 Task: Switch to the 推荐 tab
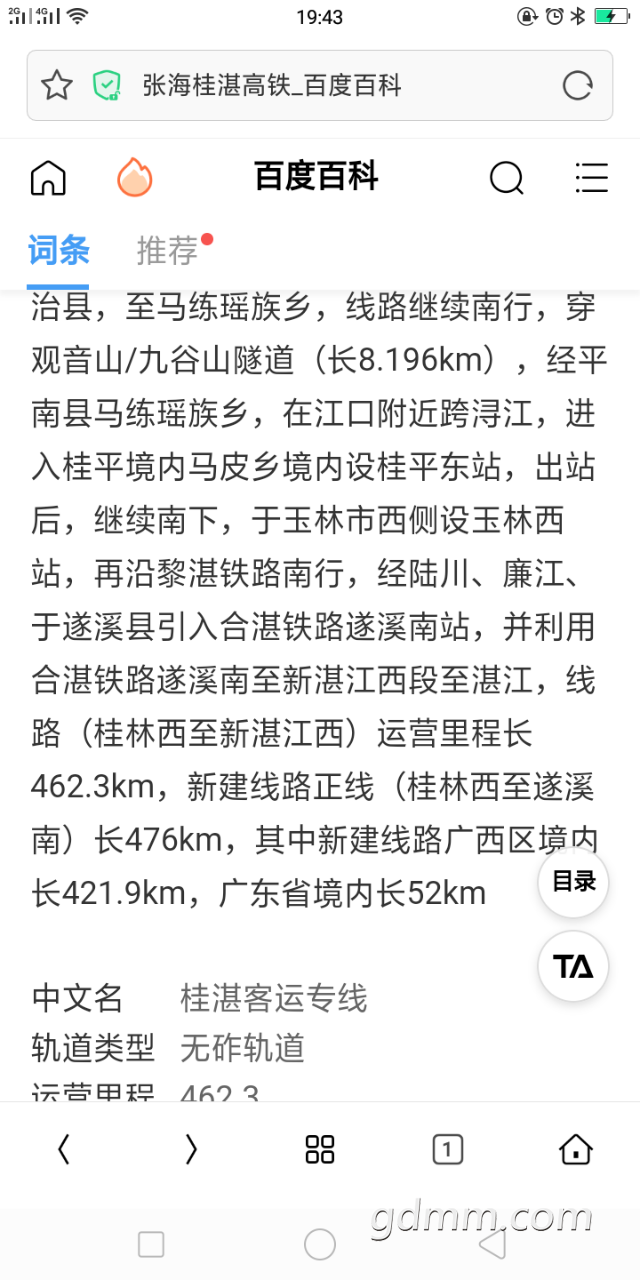(167, 250)
